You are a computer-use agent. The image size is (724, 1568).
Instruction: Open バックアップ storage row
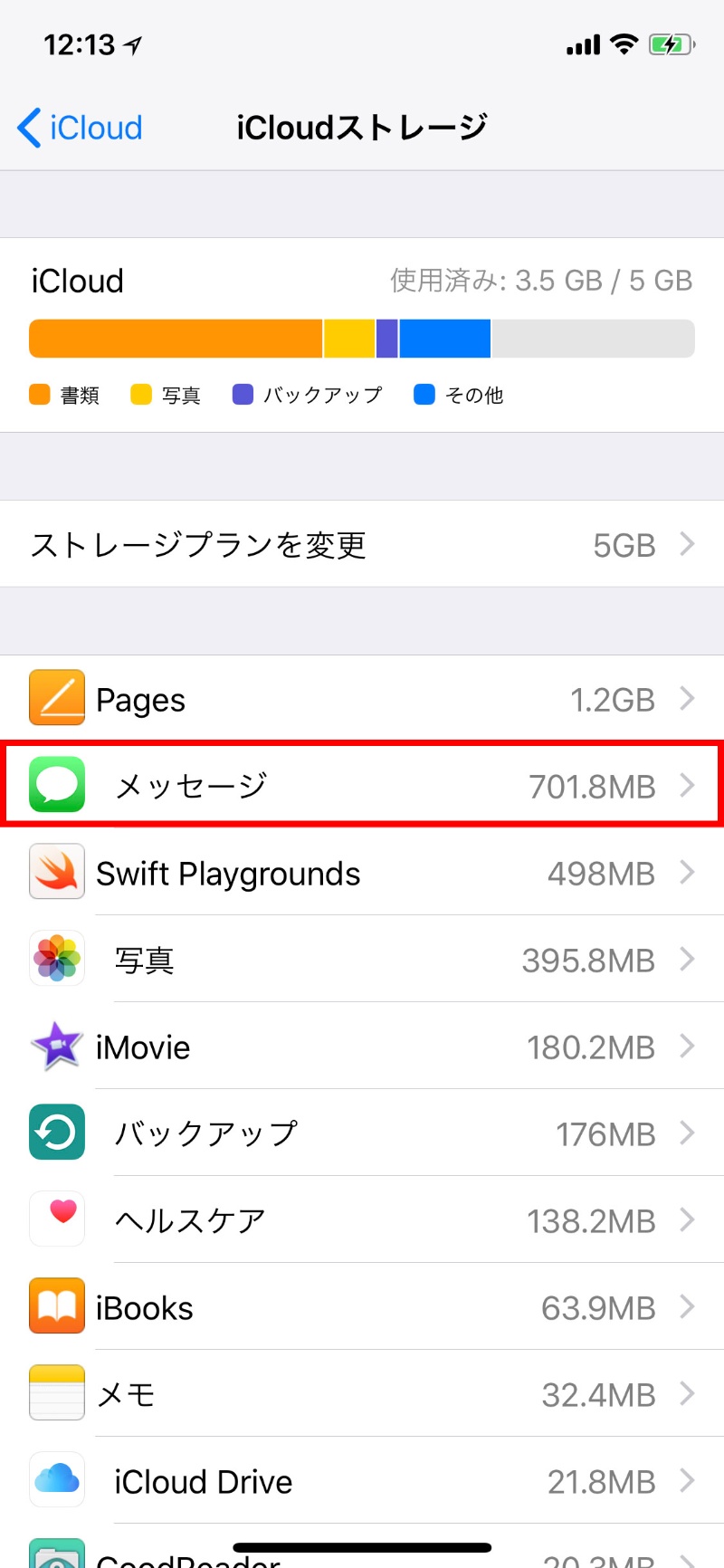click(362, 1133)
